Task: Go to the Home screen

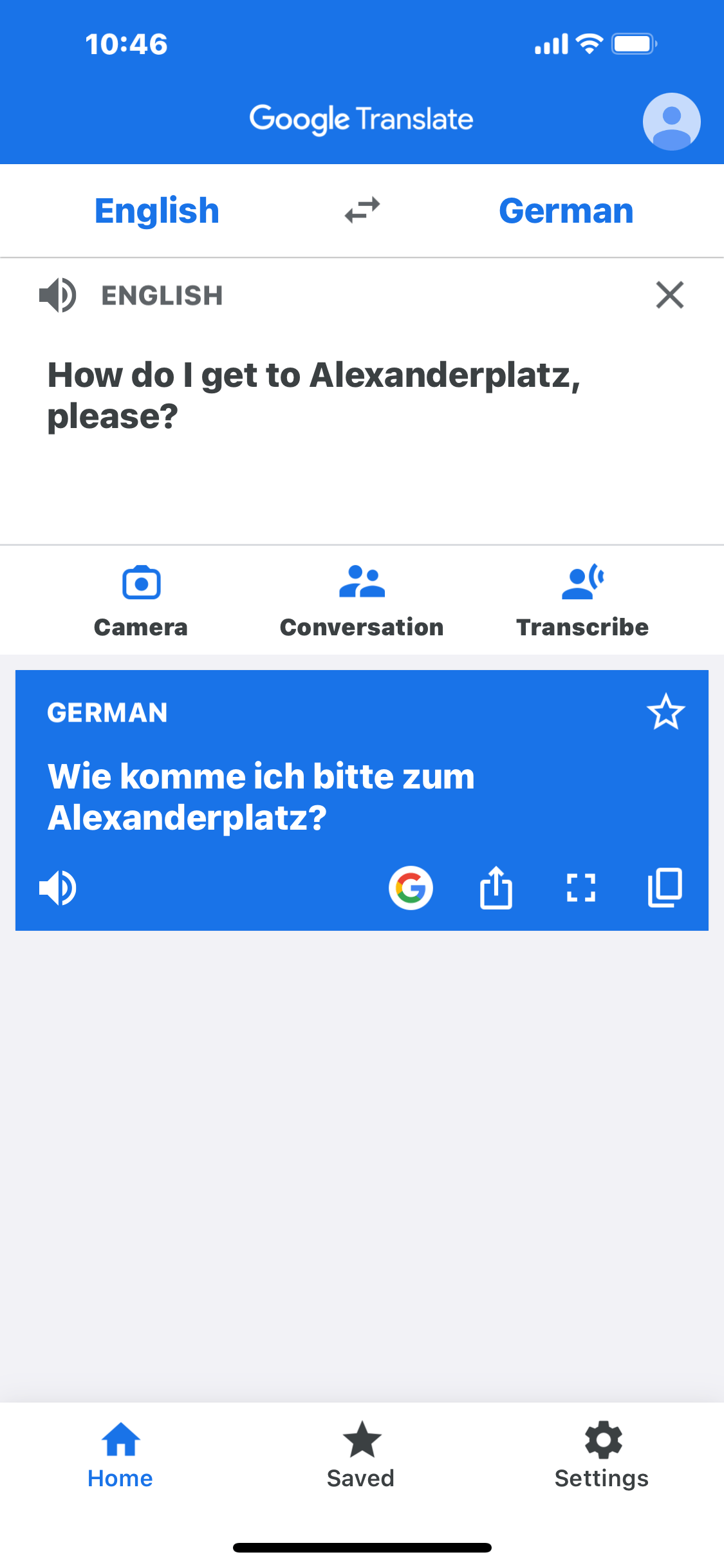Action: pos(121,1461)
